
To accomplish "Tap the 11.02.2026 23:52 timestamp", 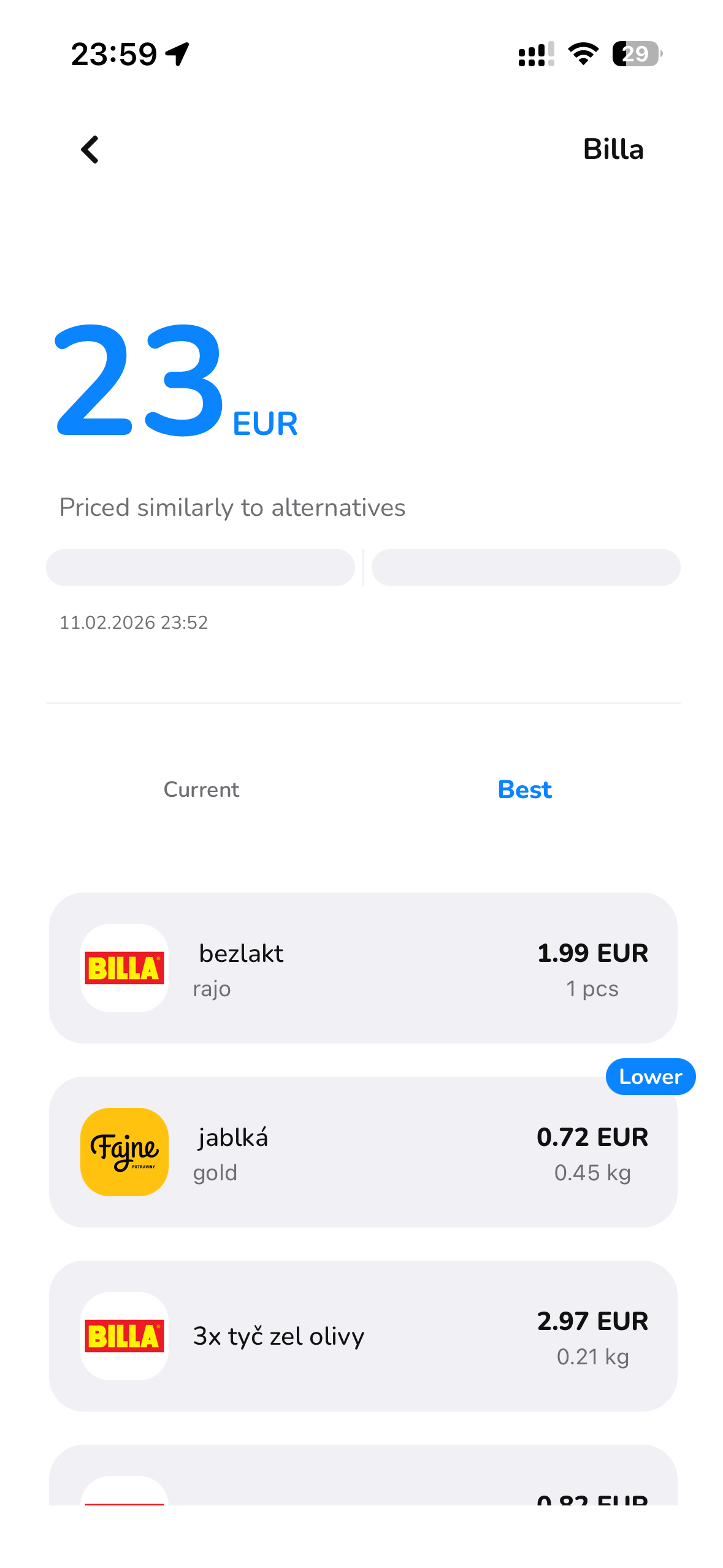I will (x=134, y=623).
